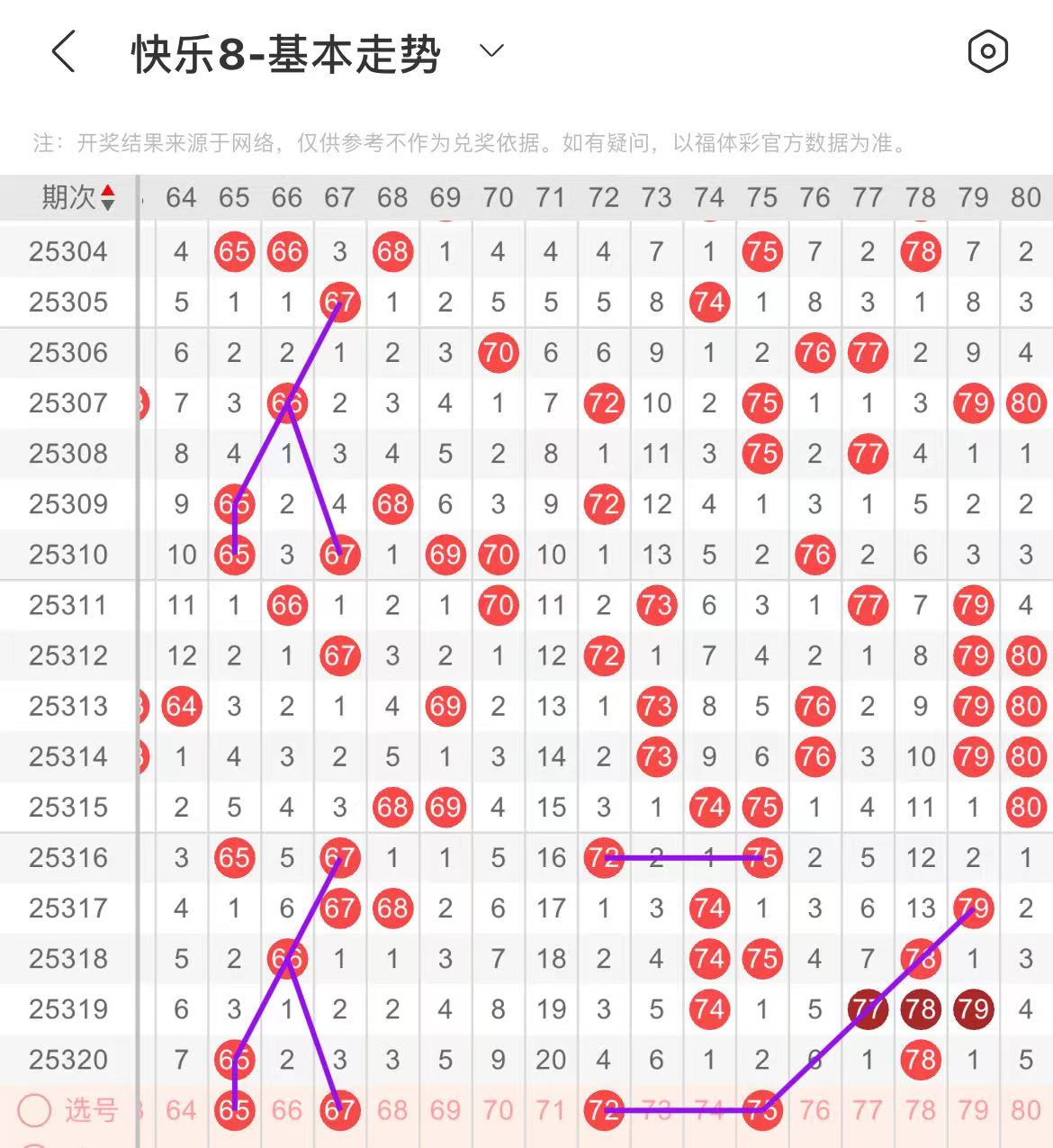
Task: Select number 77 in the 选号 row
Action: click(x=868, y=1110)
